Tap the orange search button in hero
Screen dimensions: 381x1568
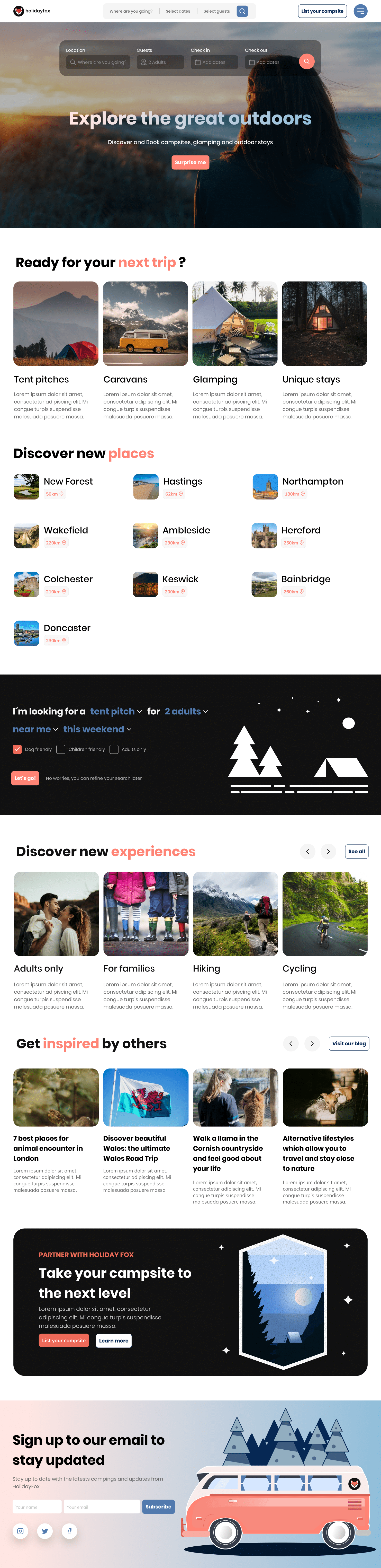pyautogui.click(x=307, y=62)
